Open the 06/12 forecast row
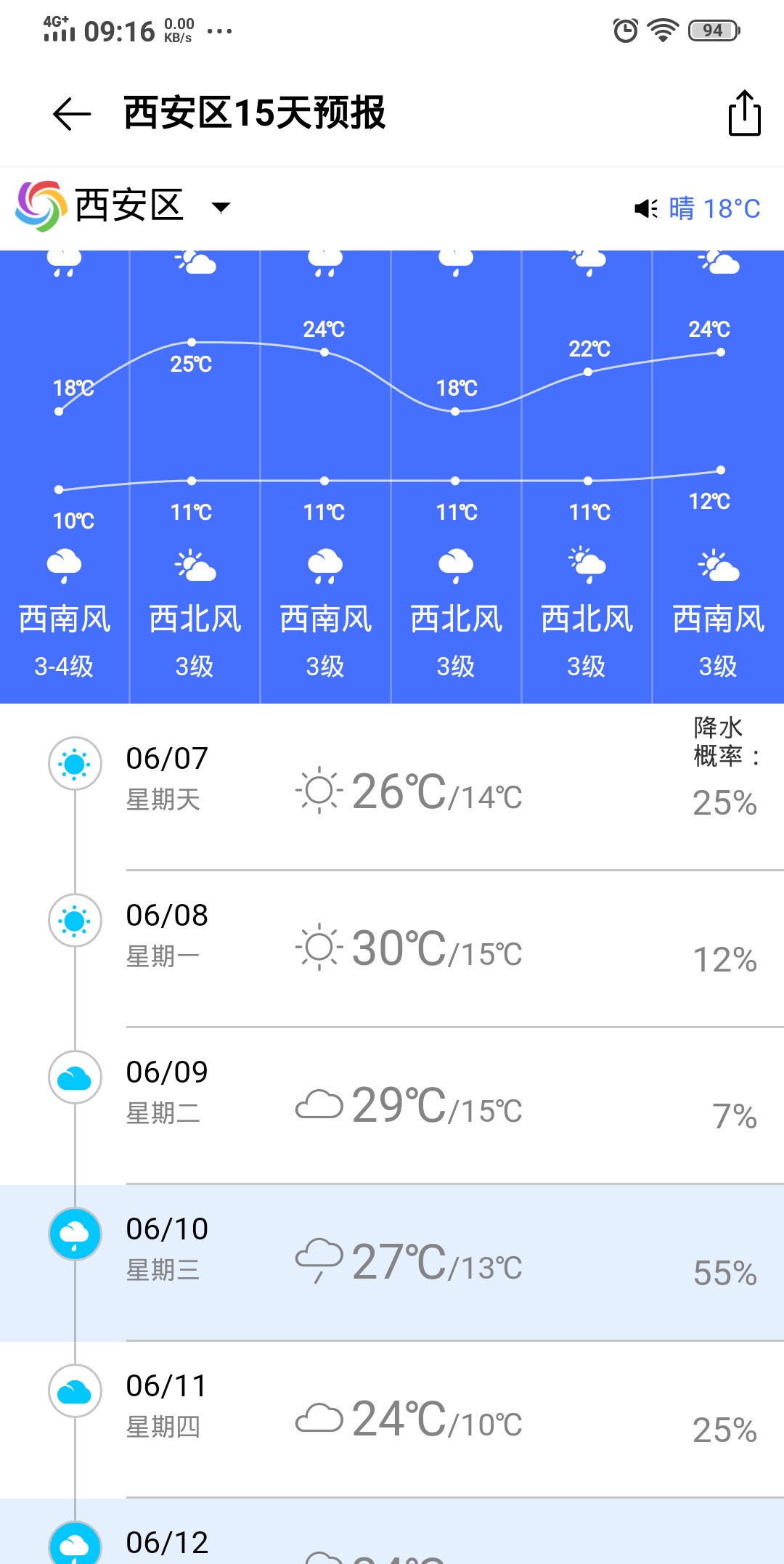The image size is (784, 1564). point(392,1531)
